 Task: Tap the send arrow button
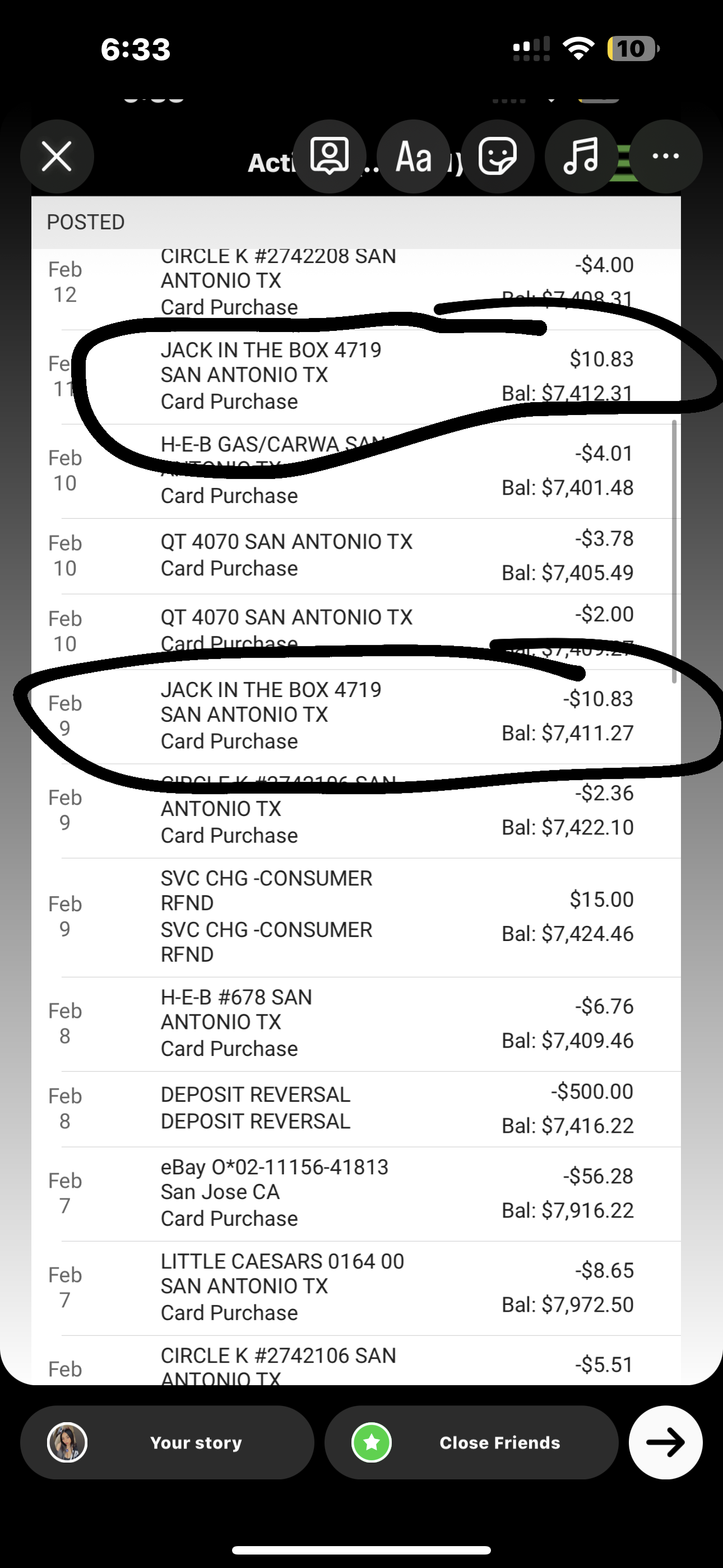pos(665,1442)
